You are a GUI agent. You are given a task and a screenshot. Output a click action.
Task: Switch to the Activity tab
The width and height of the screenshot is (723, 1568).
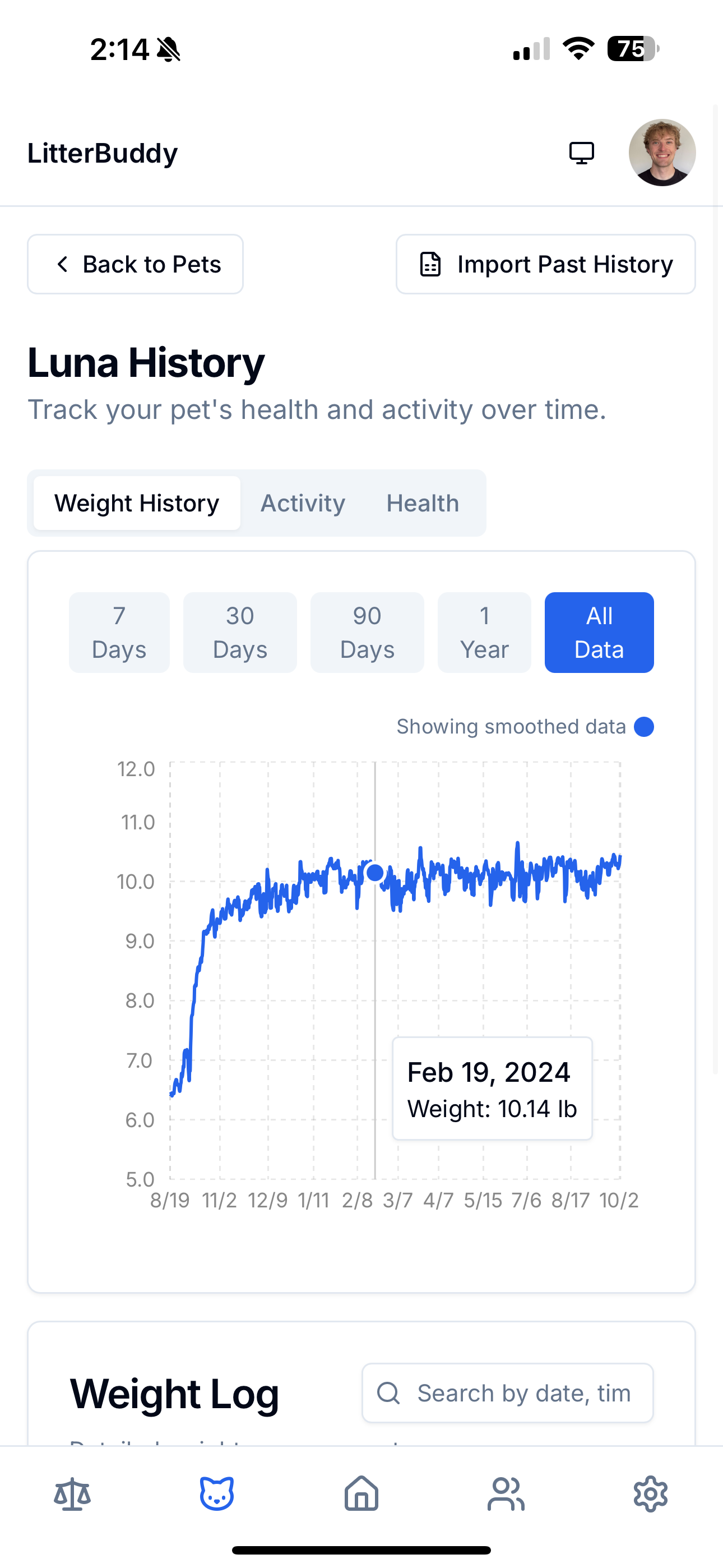pyautogui.click(x=303, y=503)
